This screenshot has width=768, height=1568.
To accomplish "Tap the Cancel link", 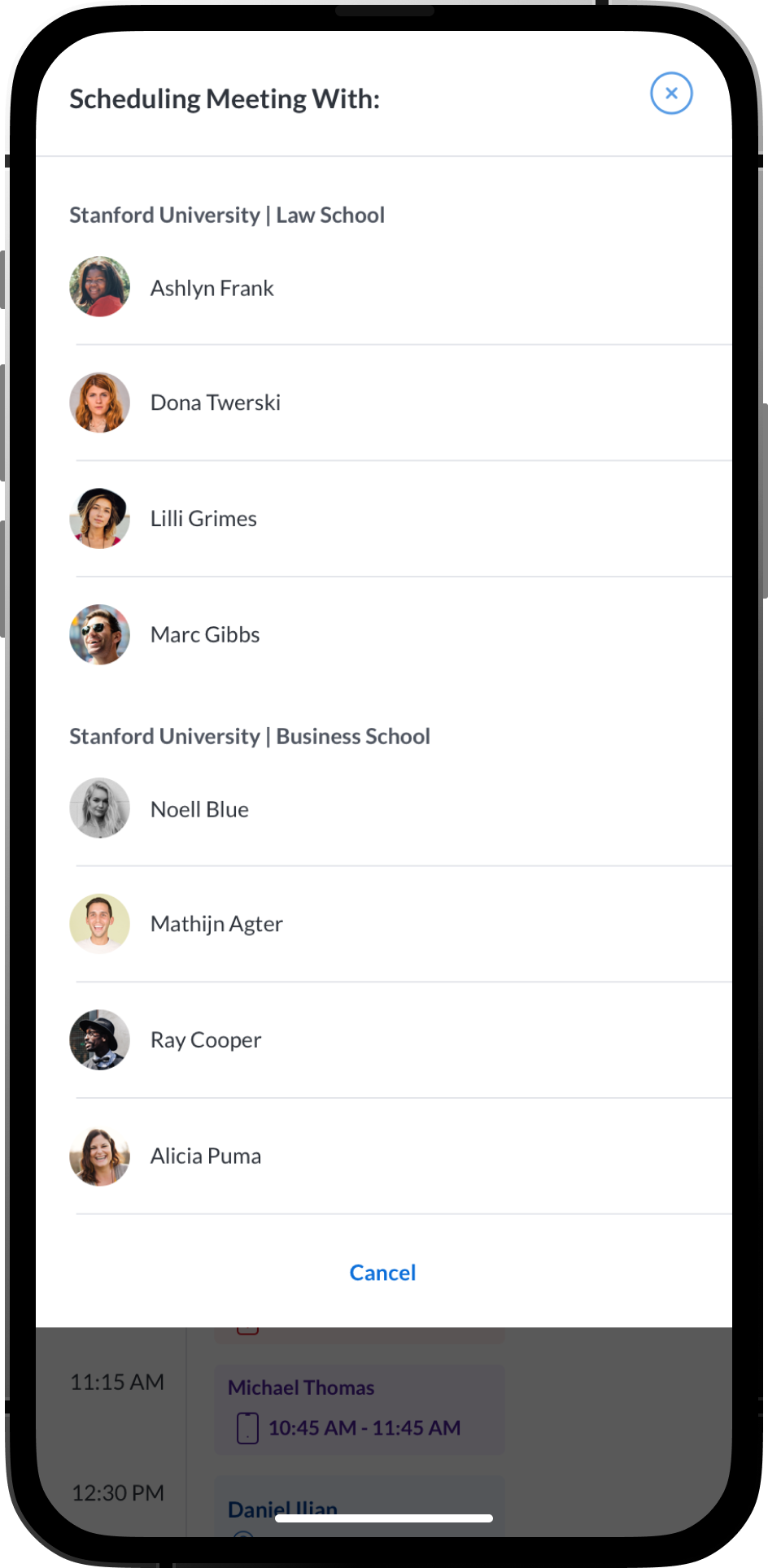I will coord(382,1273).
